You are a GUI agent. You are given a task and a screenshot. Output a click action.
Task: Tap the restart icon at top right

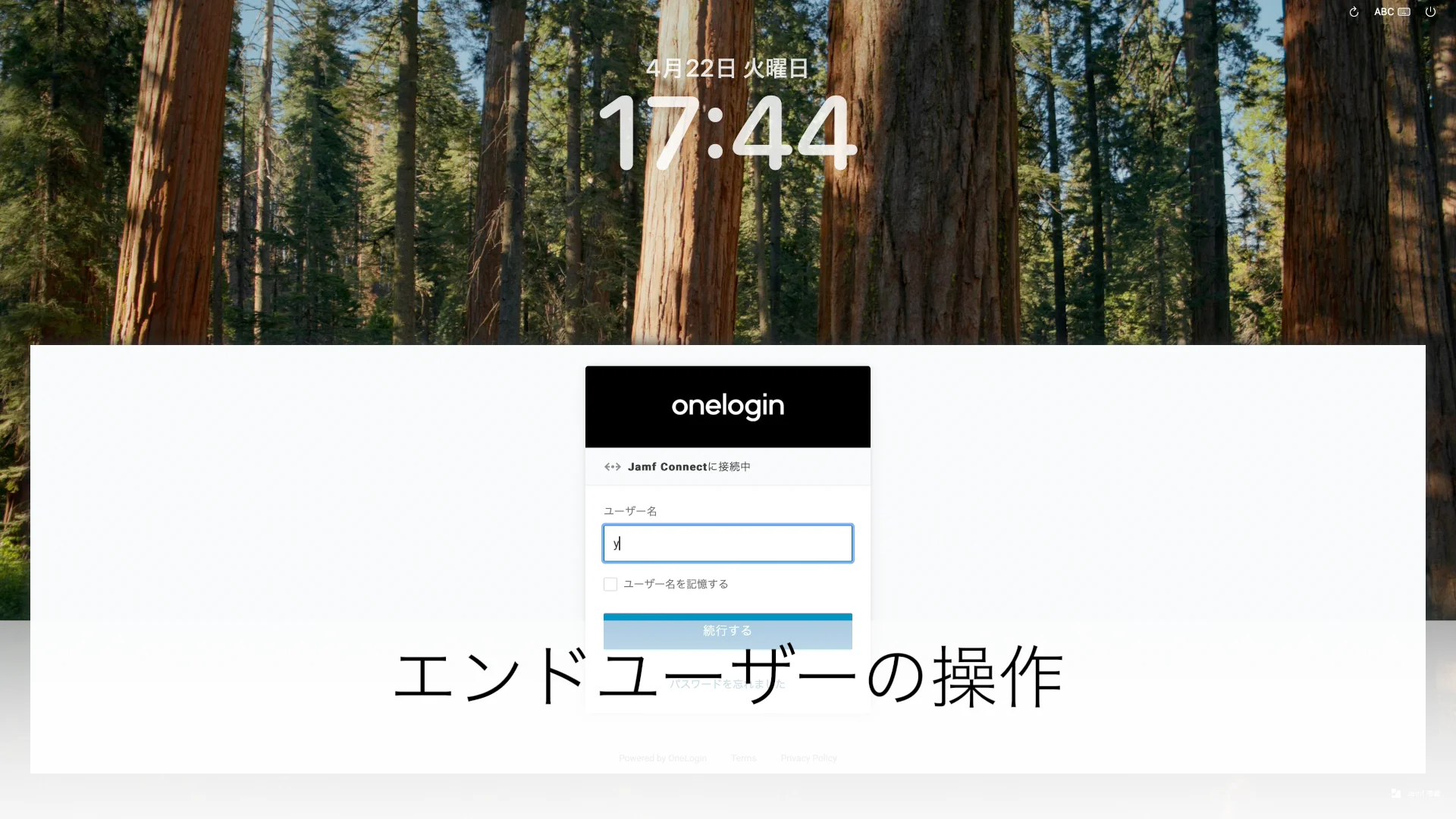coord(1354,12)
